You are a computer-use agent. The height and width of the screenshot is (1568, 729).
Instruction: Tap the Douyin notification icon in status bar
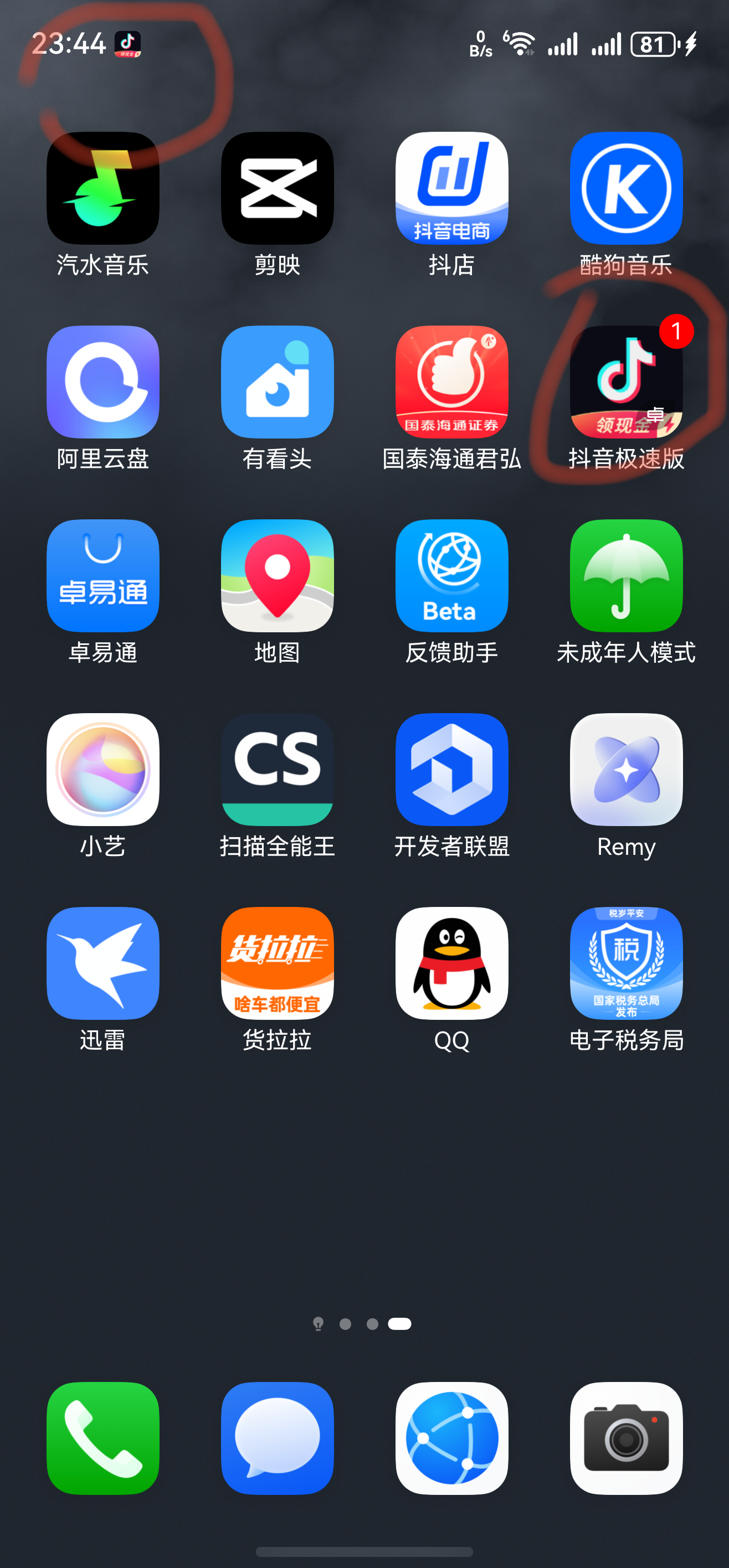126,44
